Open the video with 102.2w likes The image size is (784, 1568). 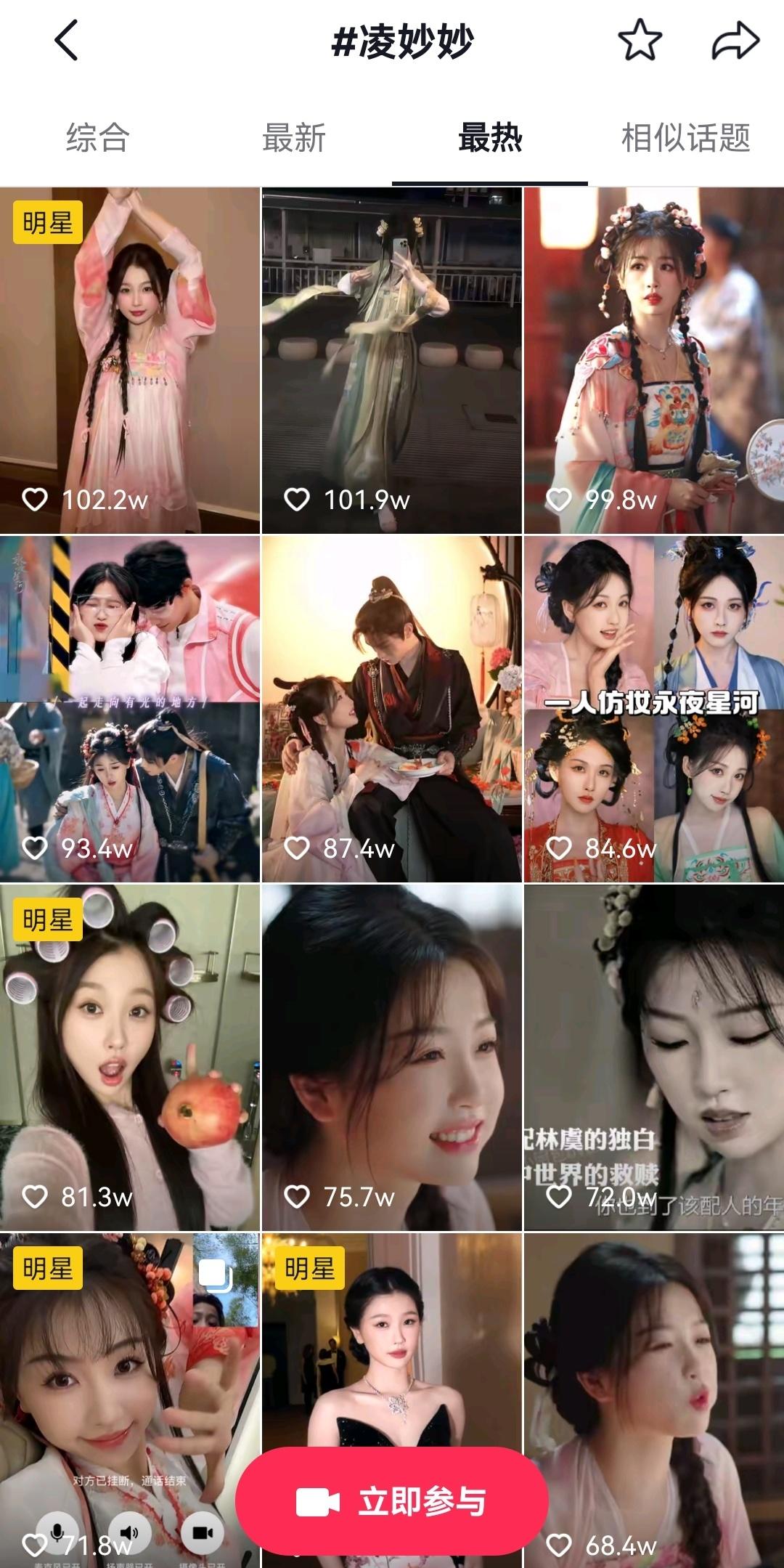click(130, 360)
